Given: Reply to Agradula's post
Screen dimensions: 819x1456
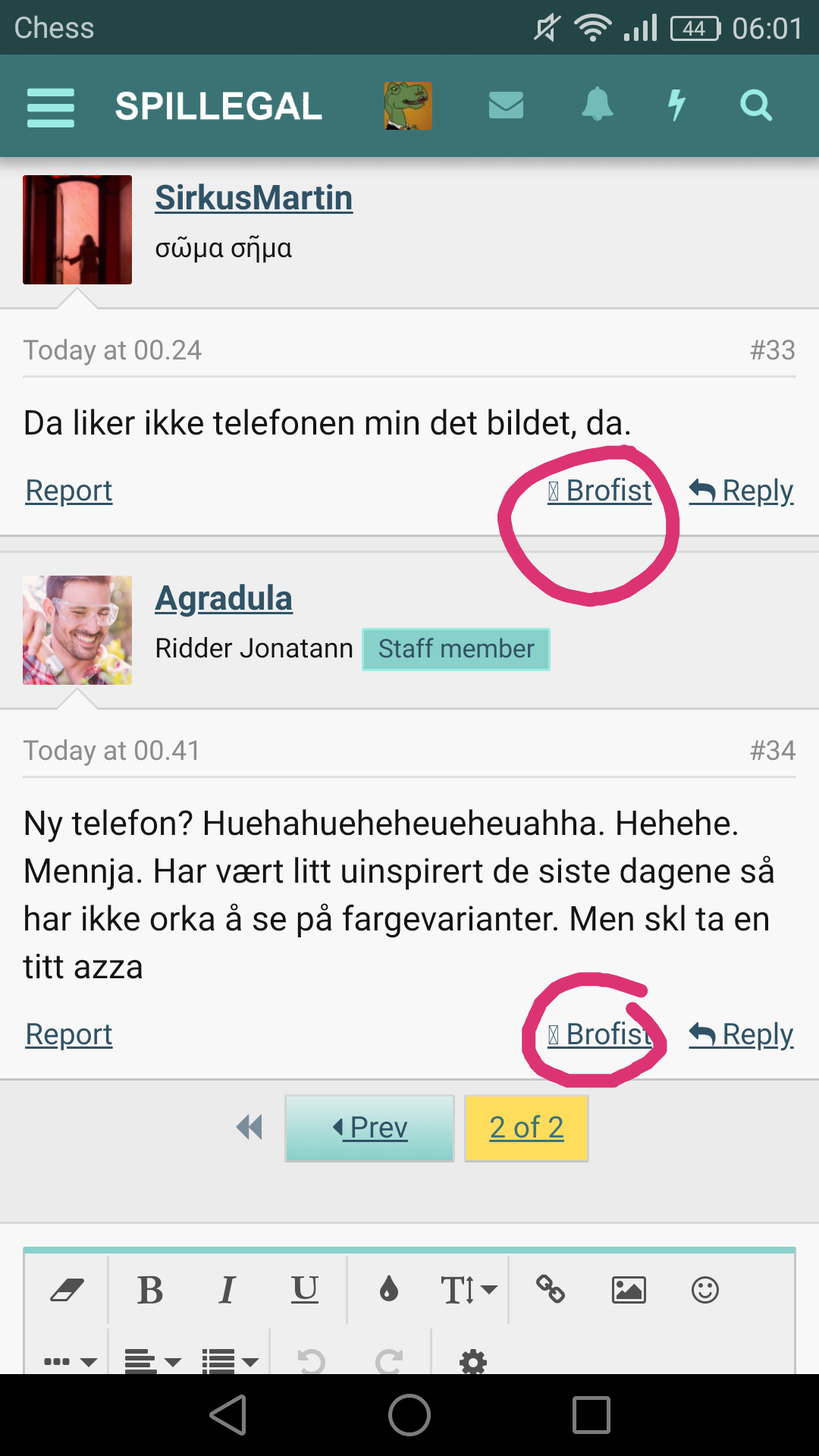Looking at the screenshot, I should (741, 1034).
